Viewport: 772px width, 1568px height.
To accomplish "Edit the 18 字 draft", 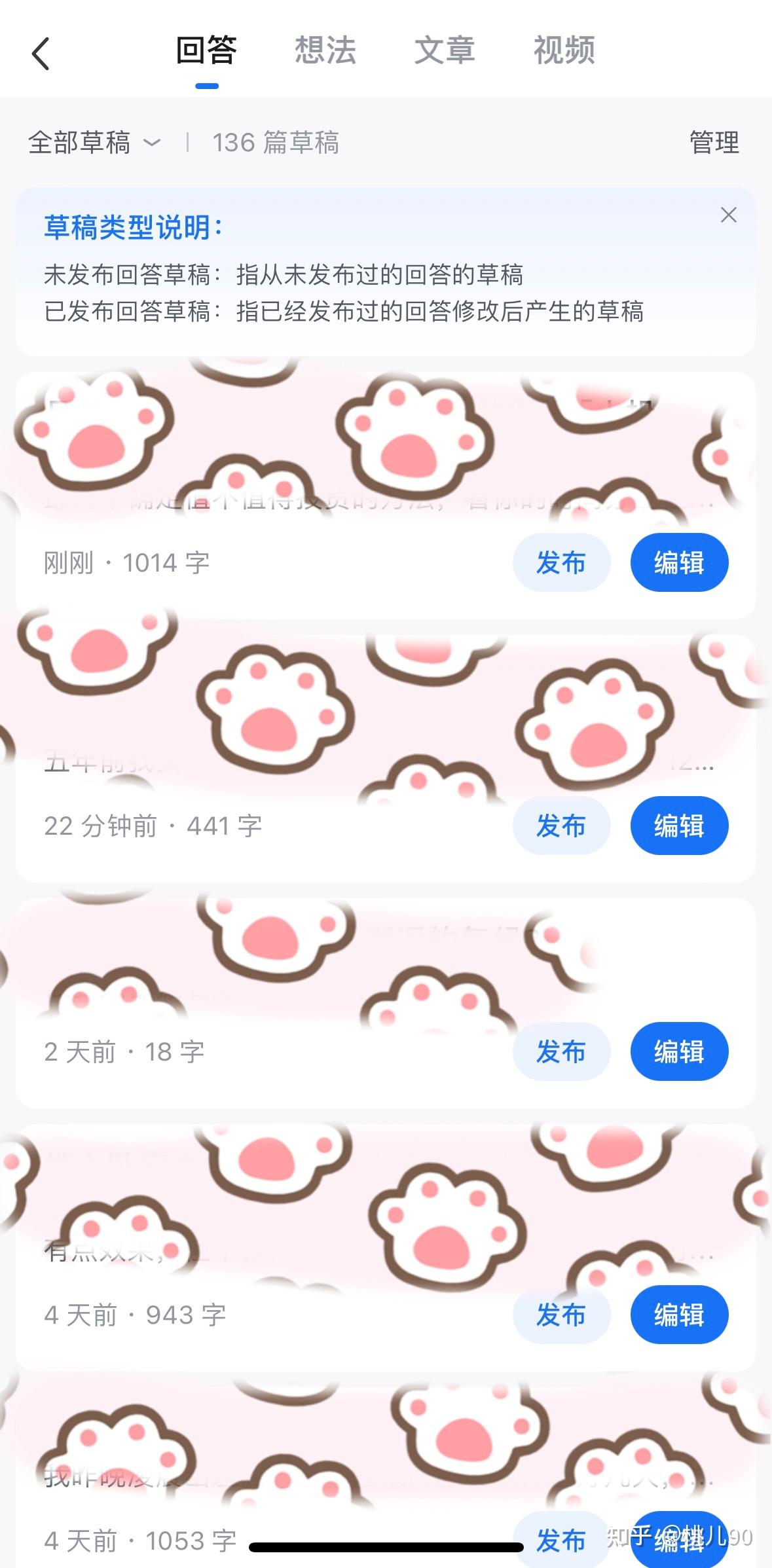I will 679,1051.
